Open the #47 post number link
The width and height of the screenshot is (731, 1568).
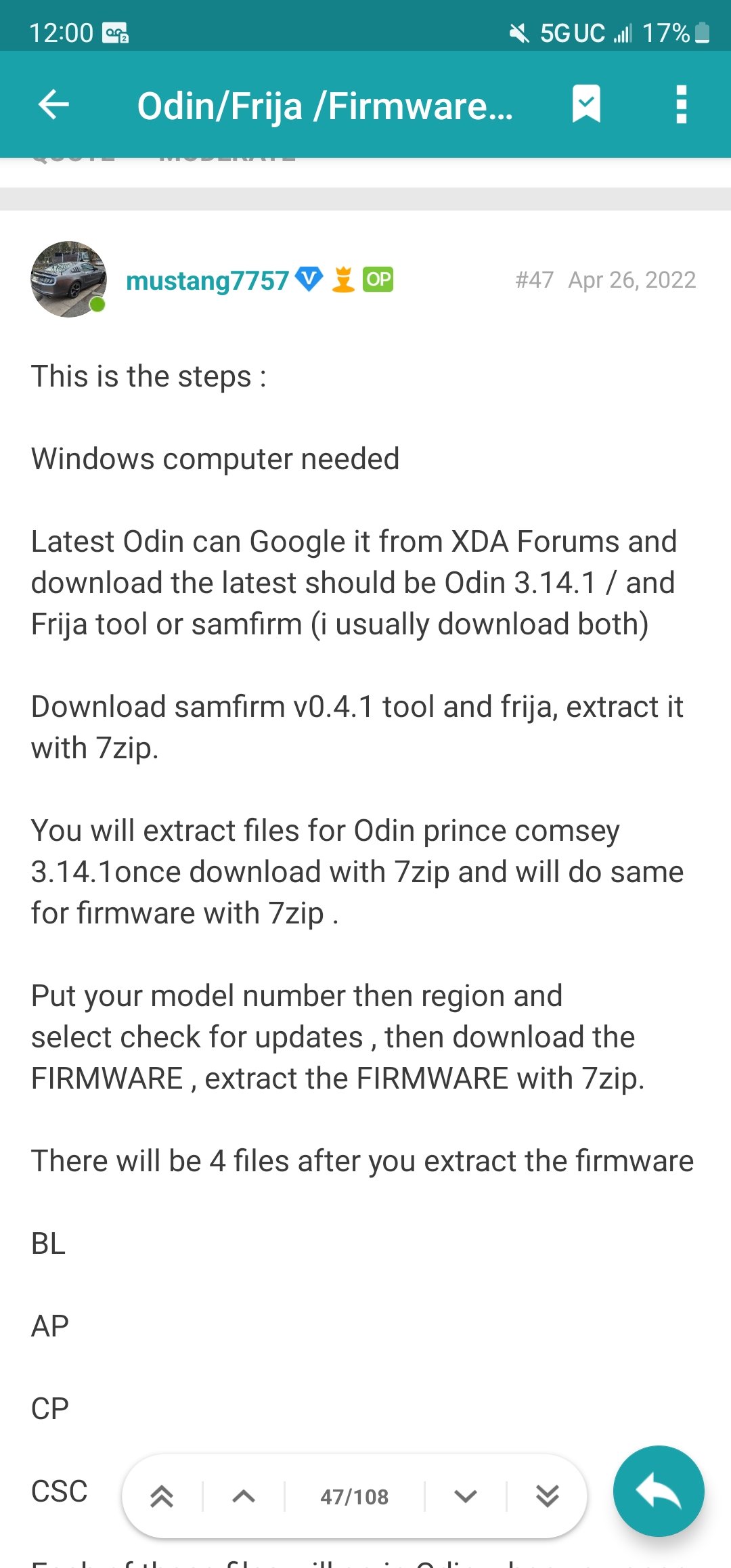(x=534, y=280)
